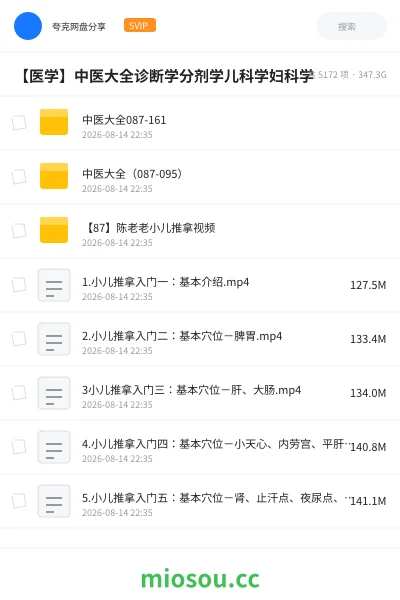Open folder 中医大全（087-095）

click(200, 177)
